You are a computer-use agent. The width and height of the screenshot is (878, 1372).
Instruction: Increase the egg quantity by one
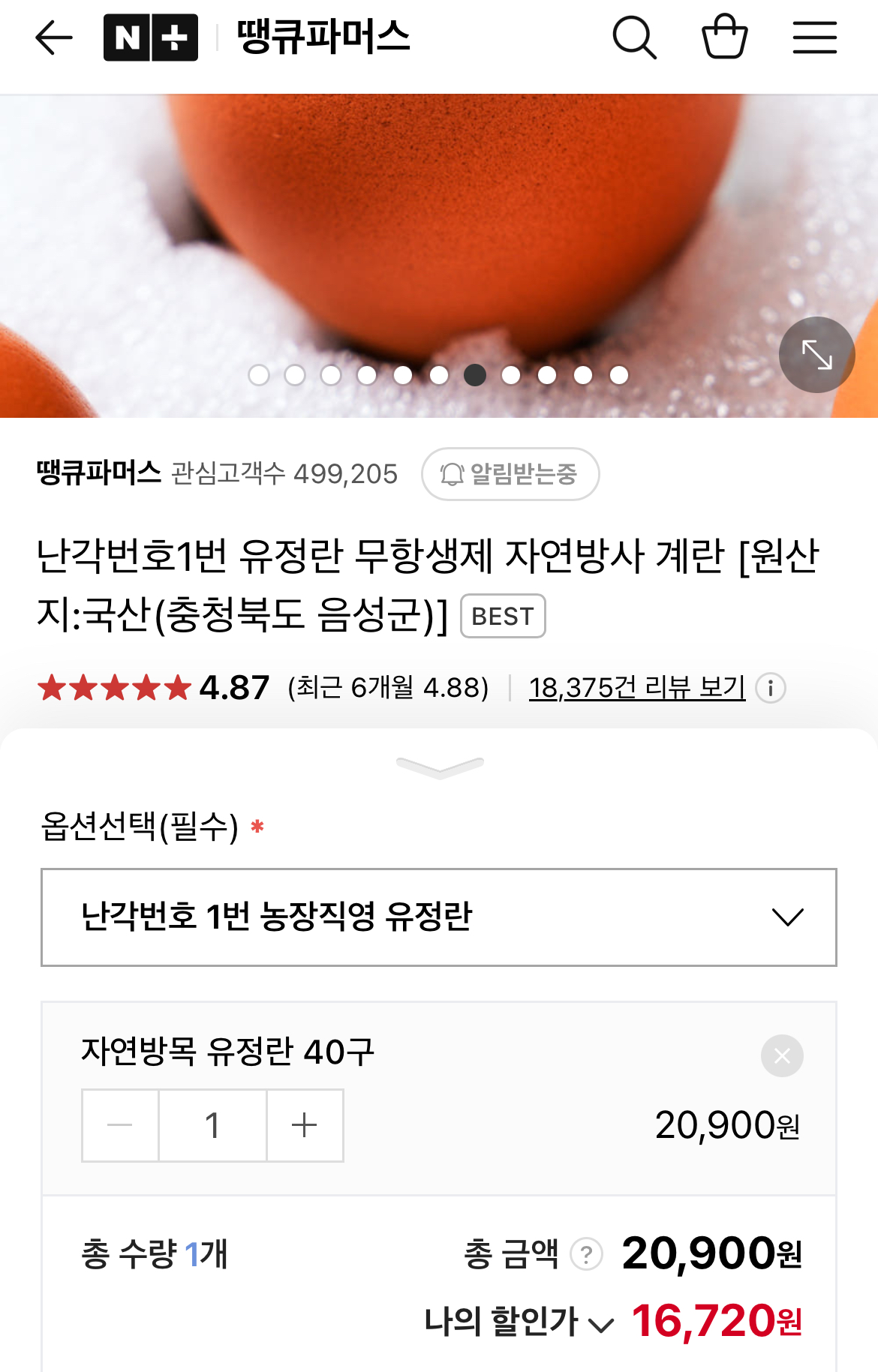[x=305, y=1125]
